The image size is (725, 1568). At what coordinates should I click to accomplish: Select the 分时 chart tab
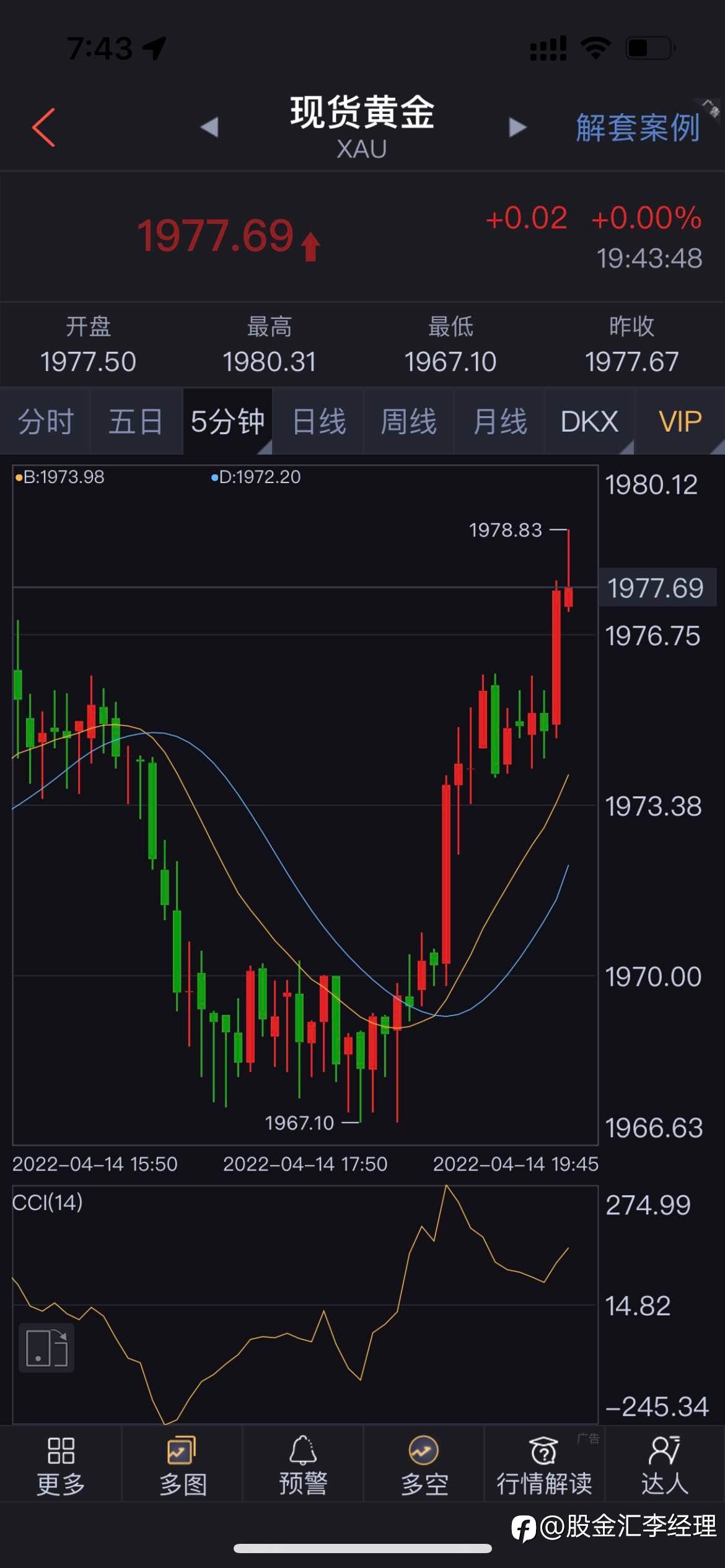point(45,422)
